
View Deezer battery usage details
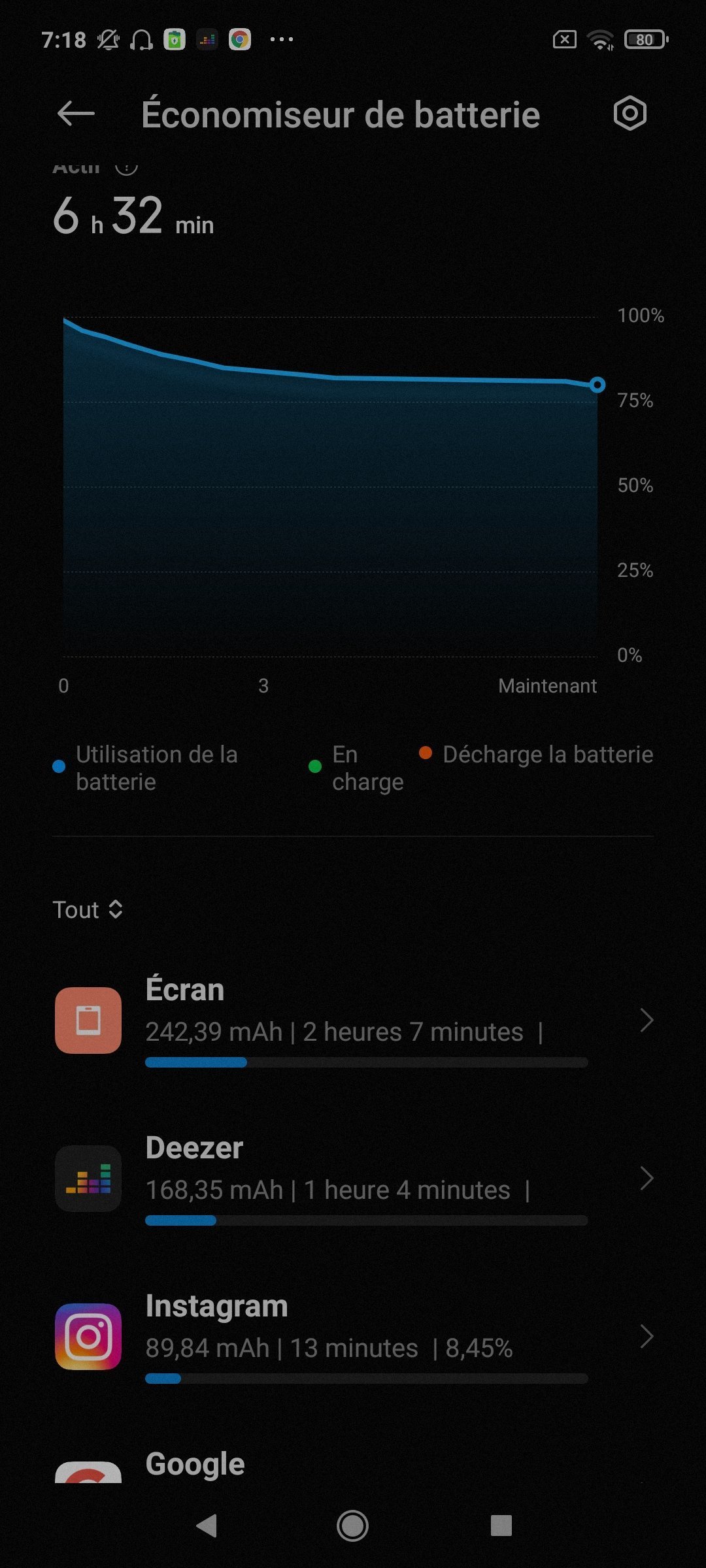pos(353,1178)
